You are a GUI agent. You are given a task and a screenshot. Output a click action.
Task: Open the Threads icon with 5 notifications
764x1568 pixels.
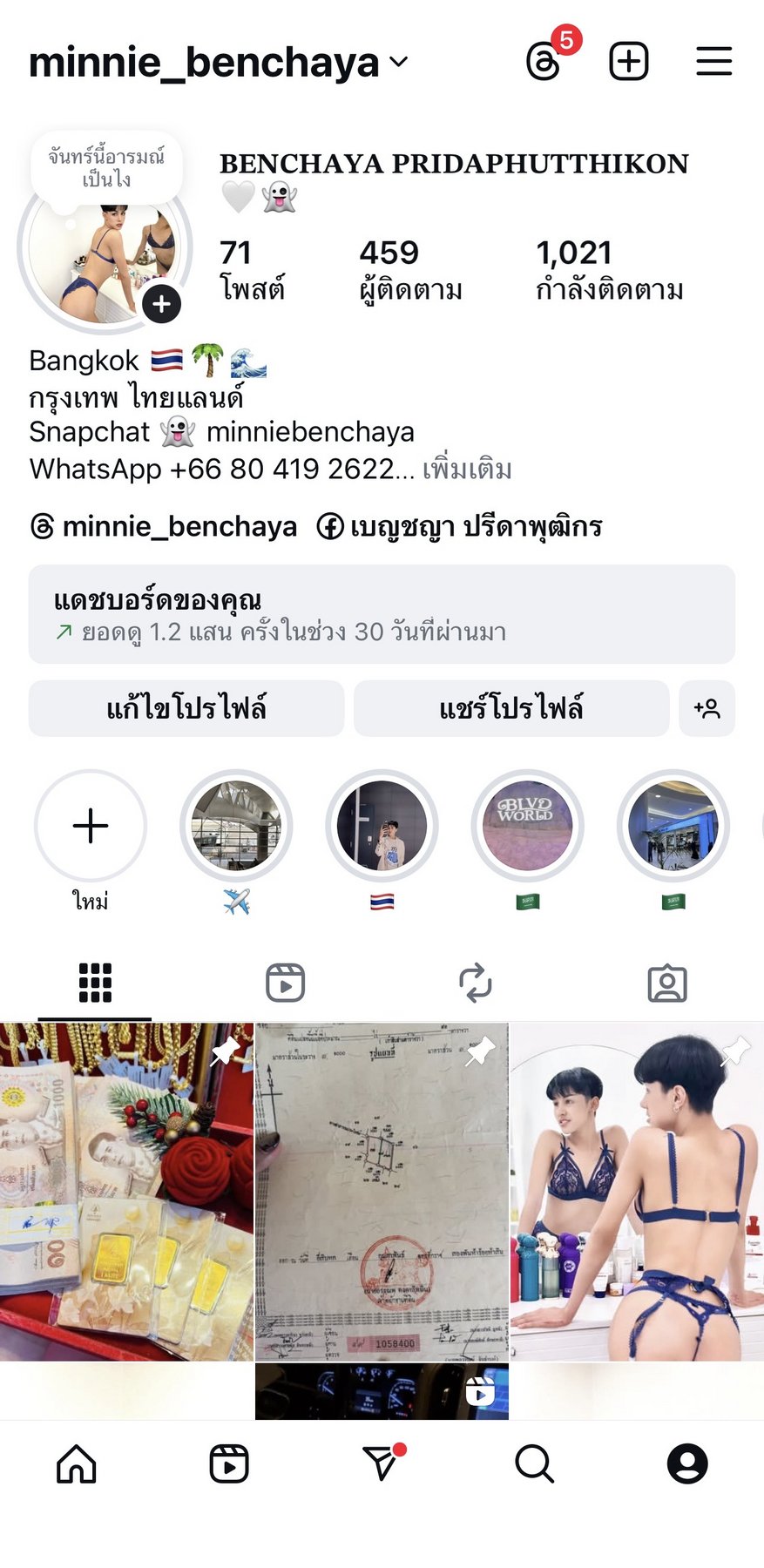coord(544,62)
